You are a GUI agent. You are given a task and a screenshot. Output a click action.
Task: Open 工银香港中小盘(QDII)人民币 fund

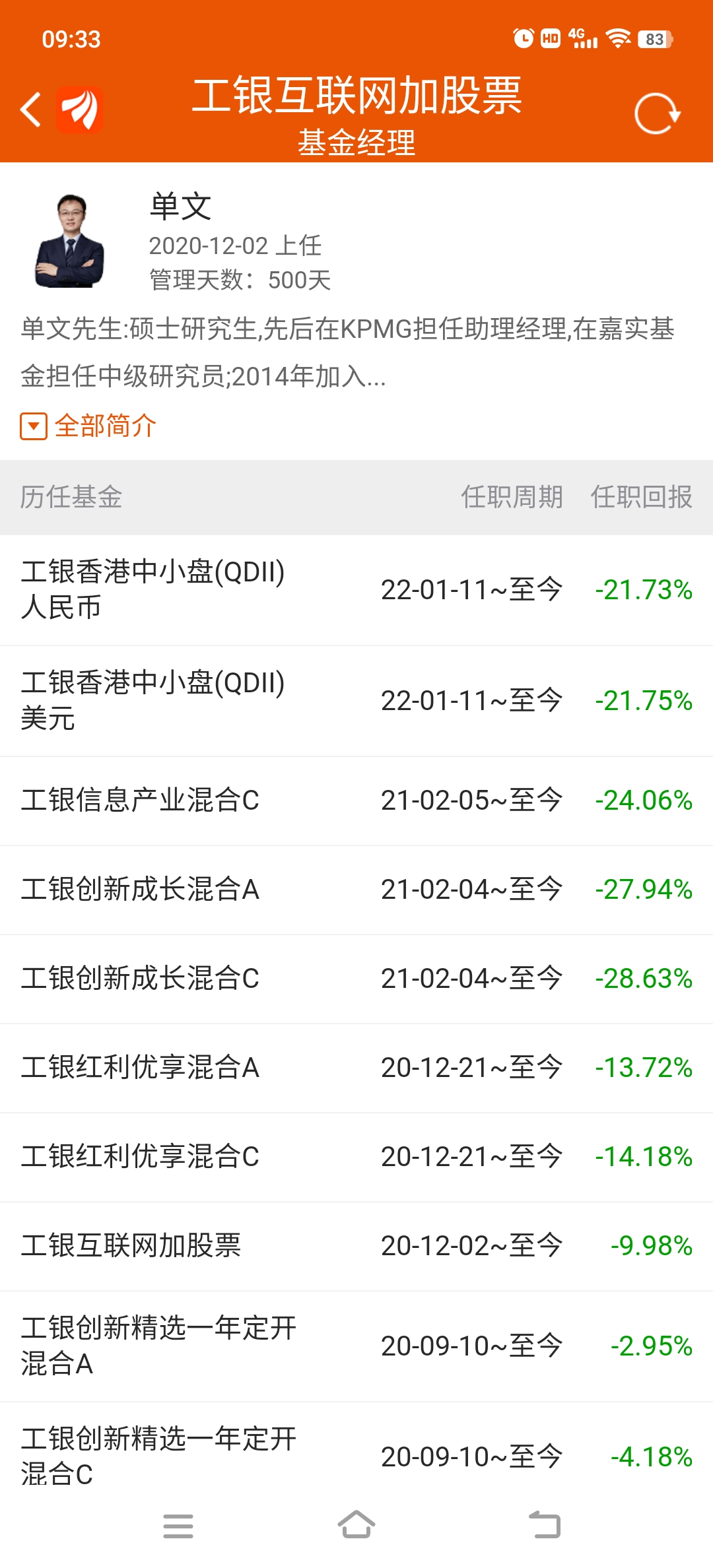356,590
